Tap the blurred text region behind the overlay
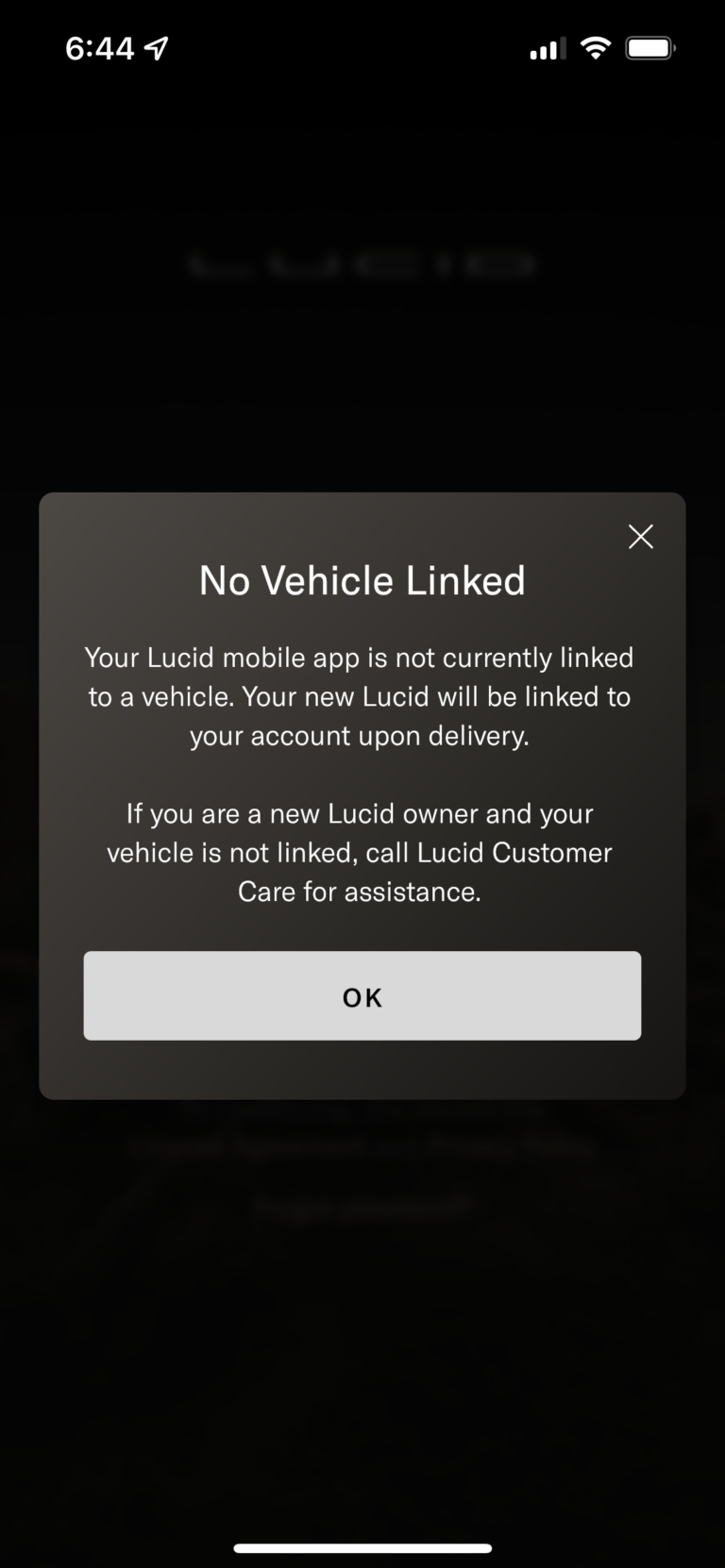725x1568 pixels. (x=362, y=265)
